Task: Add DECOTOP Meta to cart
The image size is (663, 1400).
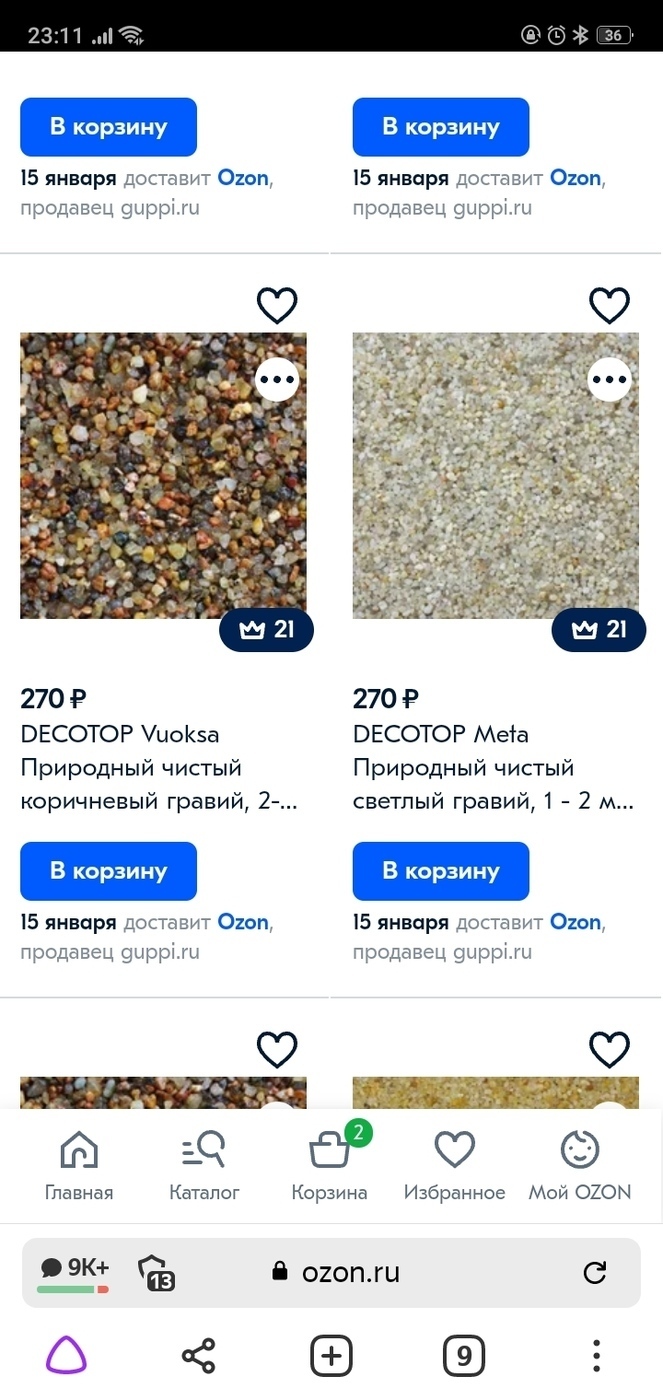Action: [440, 871]
